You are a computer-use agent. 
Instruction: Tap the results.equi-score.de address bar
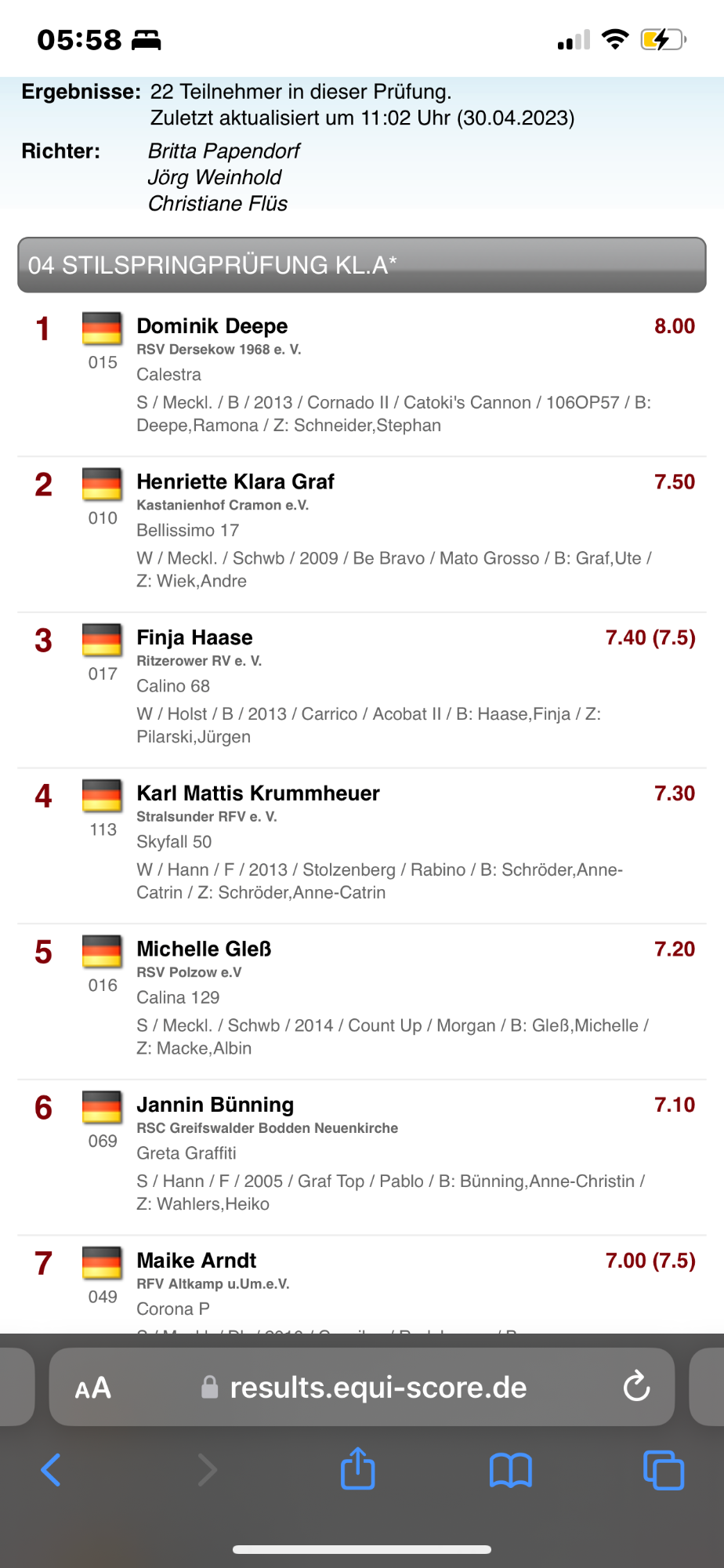[362, 1387]
